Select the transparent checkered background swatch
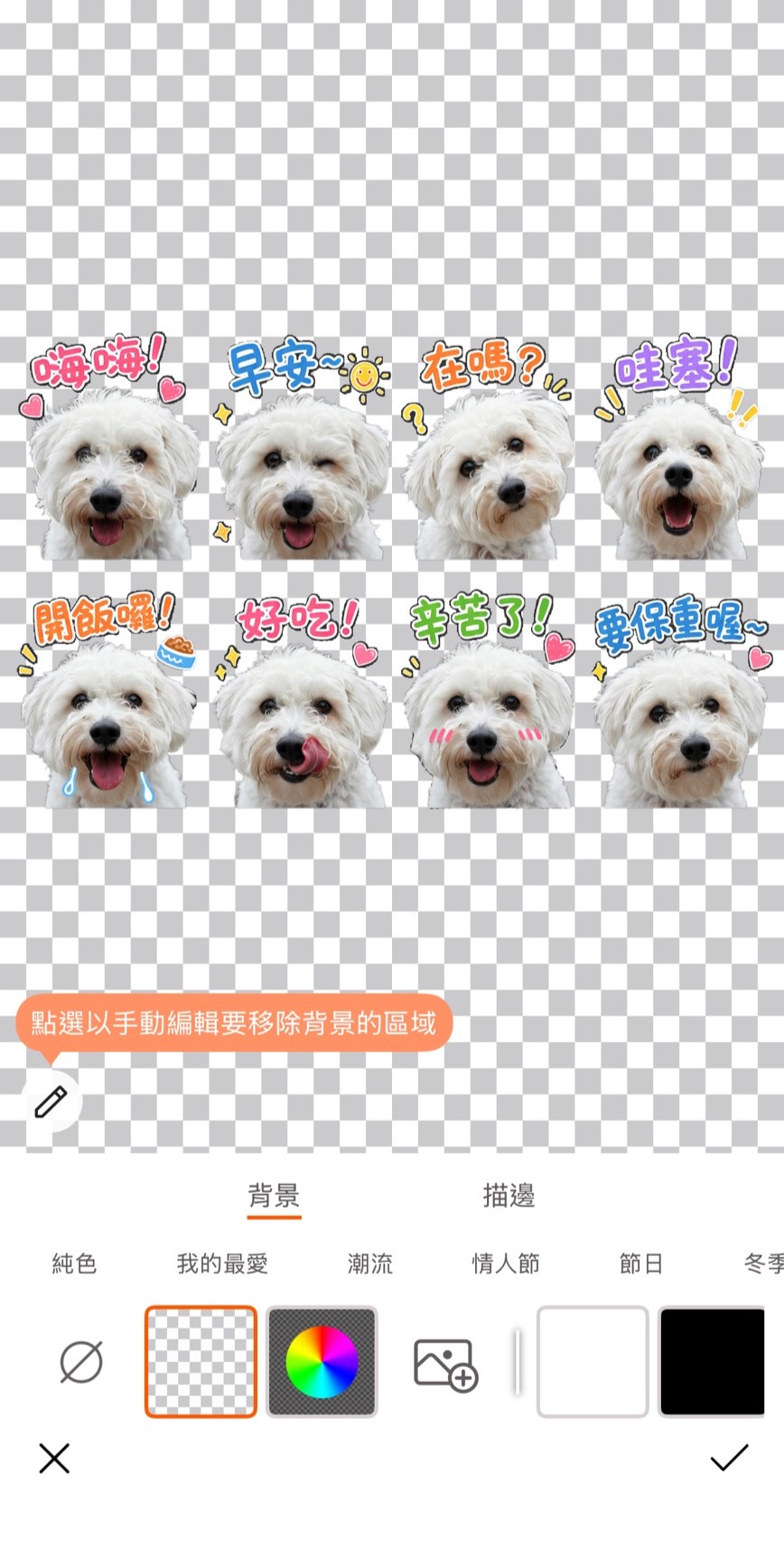This screenshot has height=1568, width=784. (201, 1361)
